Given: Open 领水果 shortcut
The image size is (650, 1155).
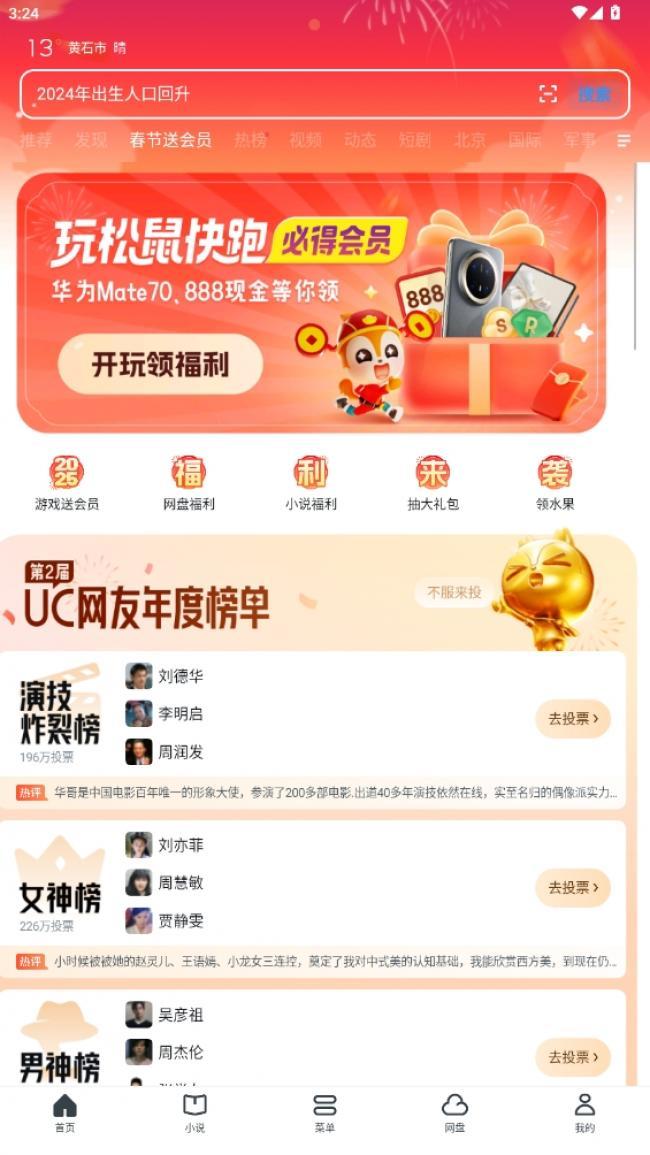Looking at the screenshot, I should pyautogui.click(x=555, y=483).
